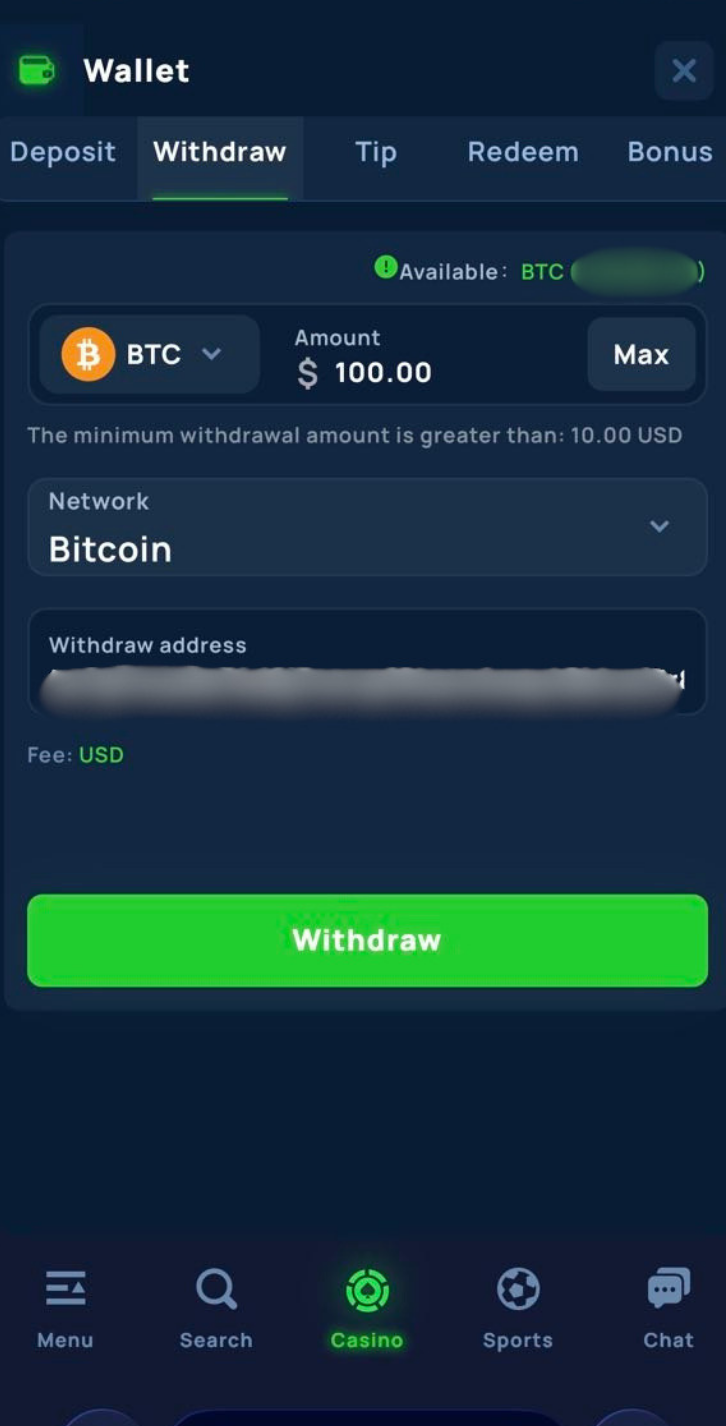Open the Chat from bottom bar
Viewport: 726px width, 1426px height.
tap(668, 1309)
